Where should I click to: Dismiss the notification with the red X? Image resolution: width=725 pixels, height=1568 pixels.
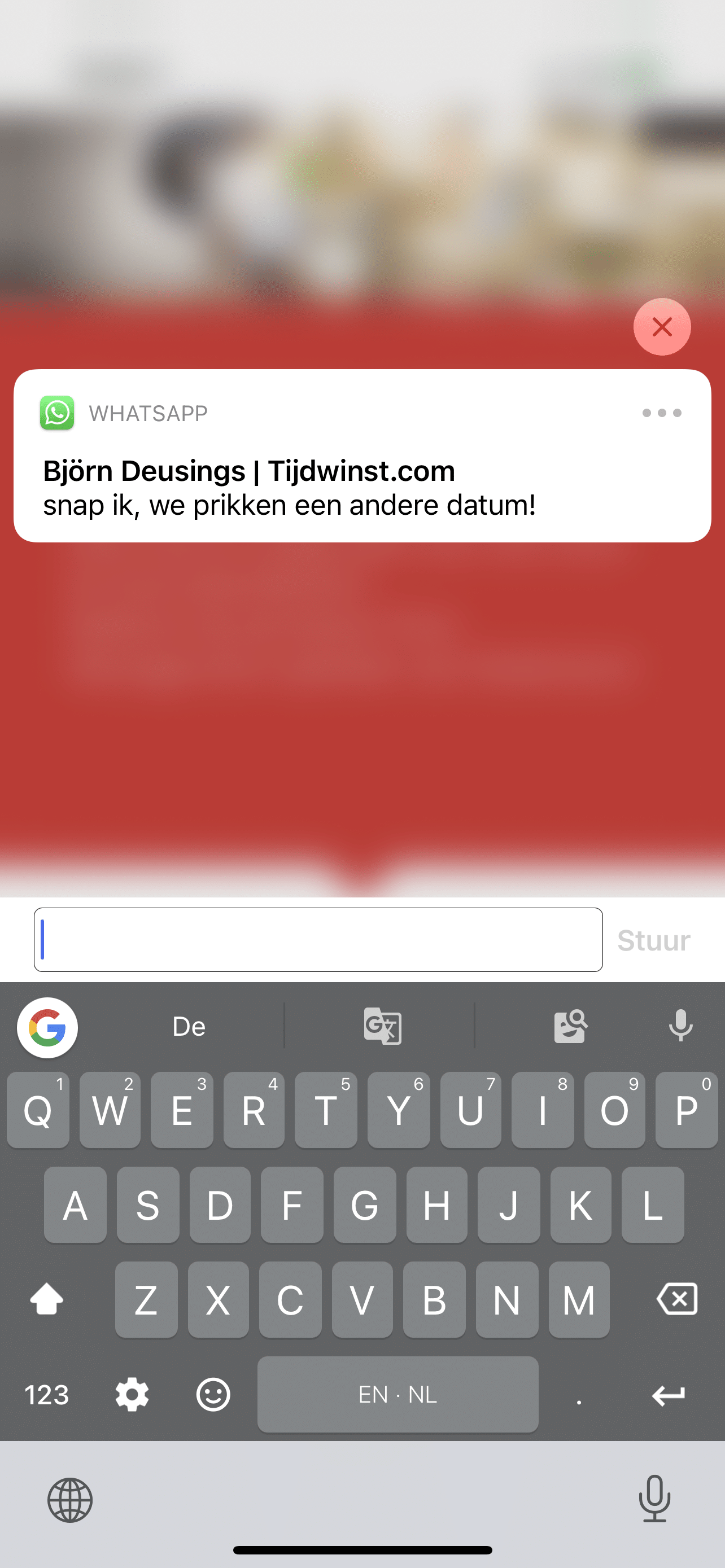662,327
